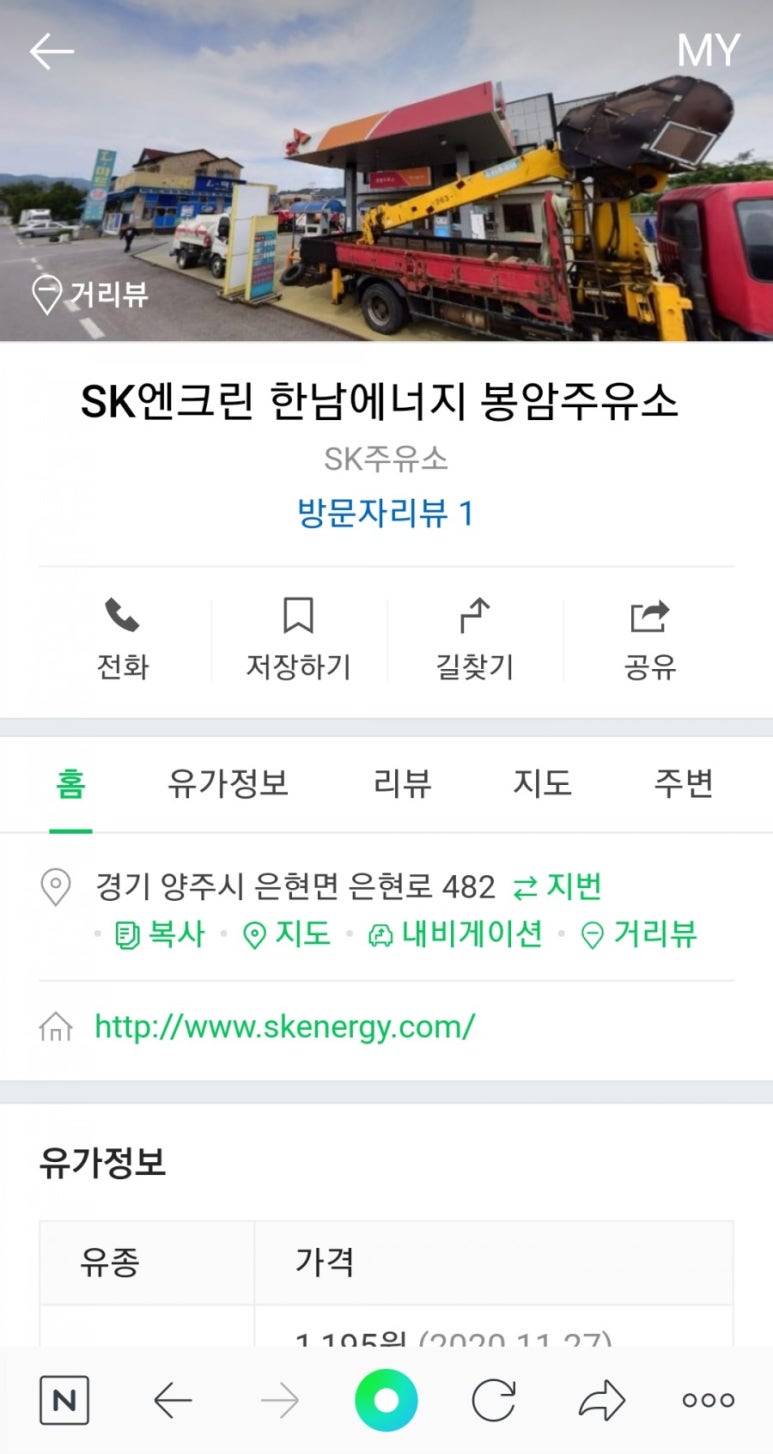
Task: Switch to the 주변 tab
Action: pyautogui.click(x=683, y=784)
